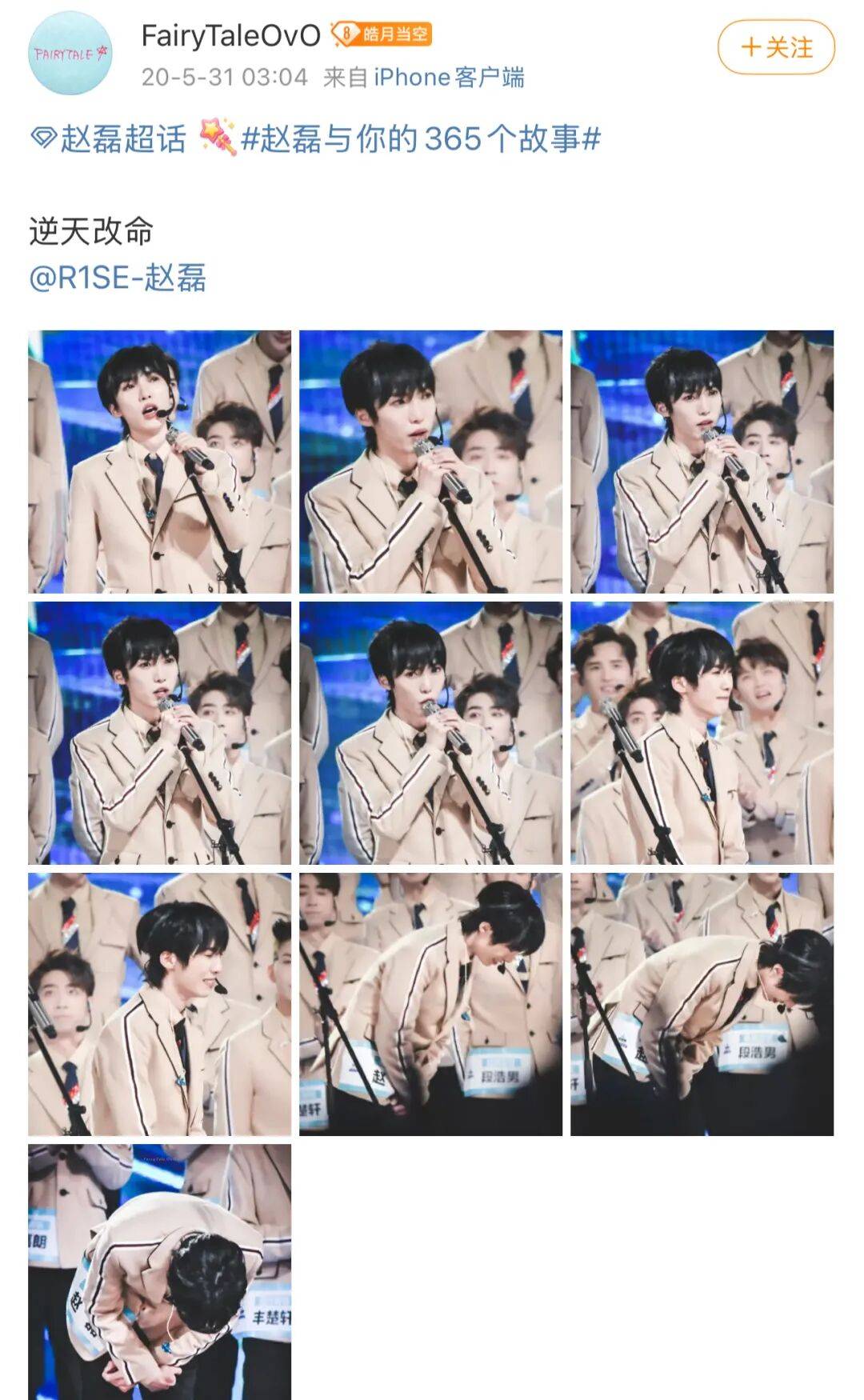Viewport: 864px width, 1400px height.
Task: Enlarge the single photo in the last row
Action: pyautogui.click(x=160, y=1272)
